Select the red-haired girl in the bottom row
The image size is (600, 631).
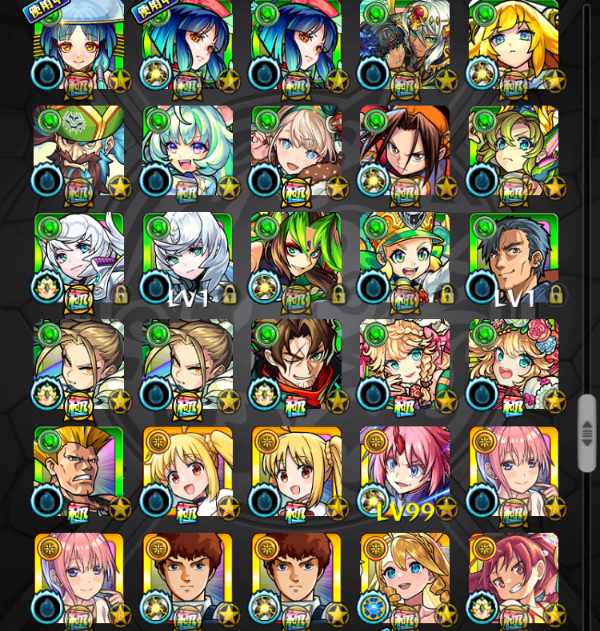tap(513, 578)
